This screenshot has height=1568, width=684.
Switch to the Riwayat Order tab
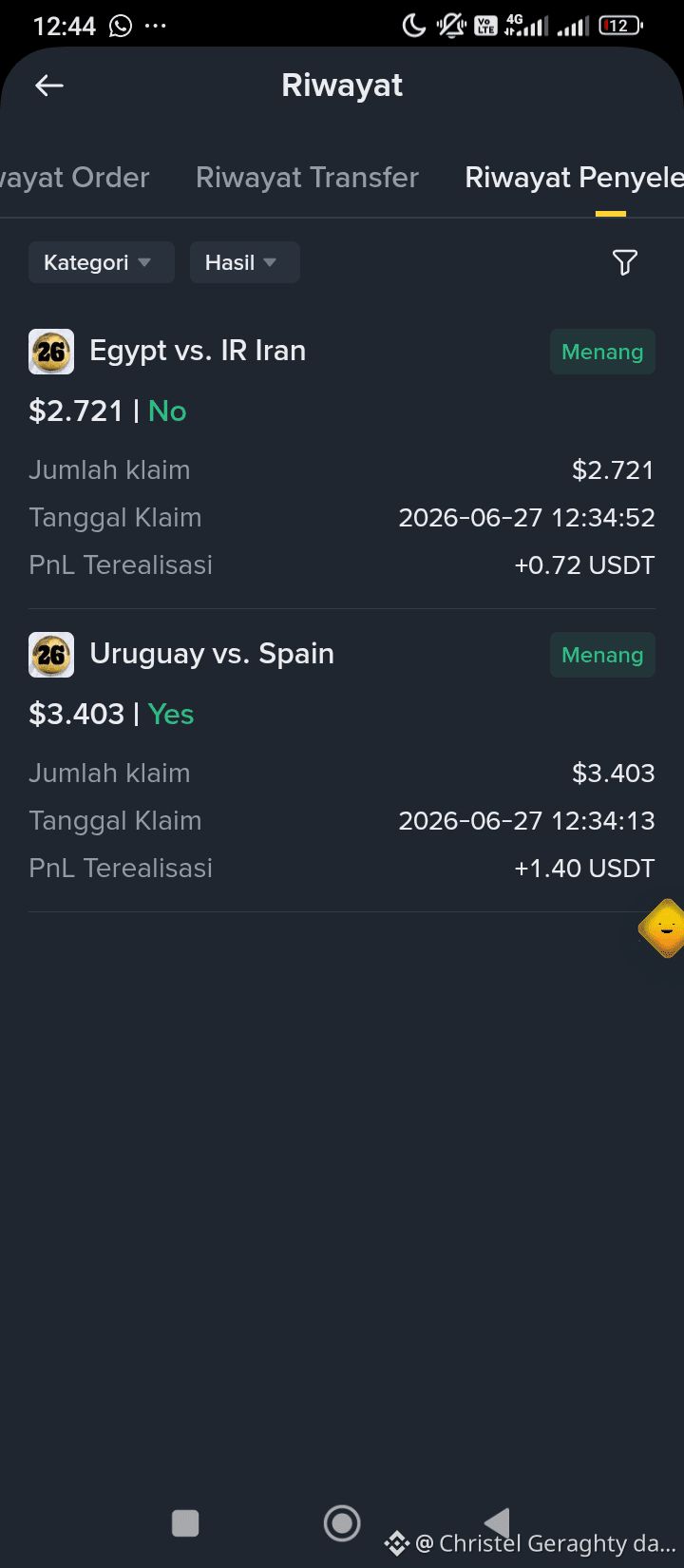pos(75,178)
